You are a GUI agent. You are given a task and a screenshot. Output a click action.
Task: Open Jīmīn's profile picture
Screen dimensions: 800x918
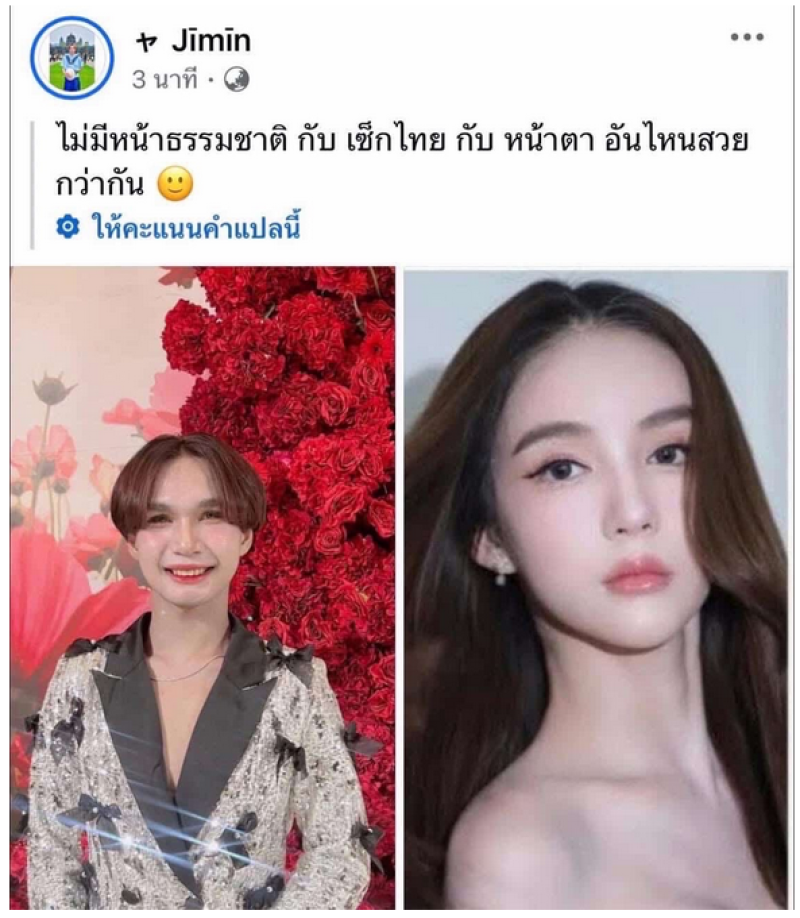point(71,58)
